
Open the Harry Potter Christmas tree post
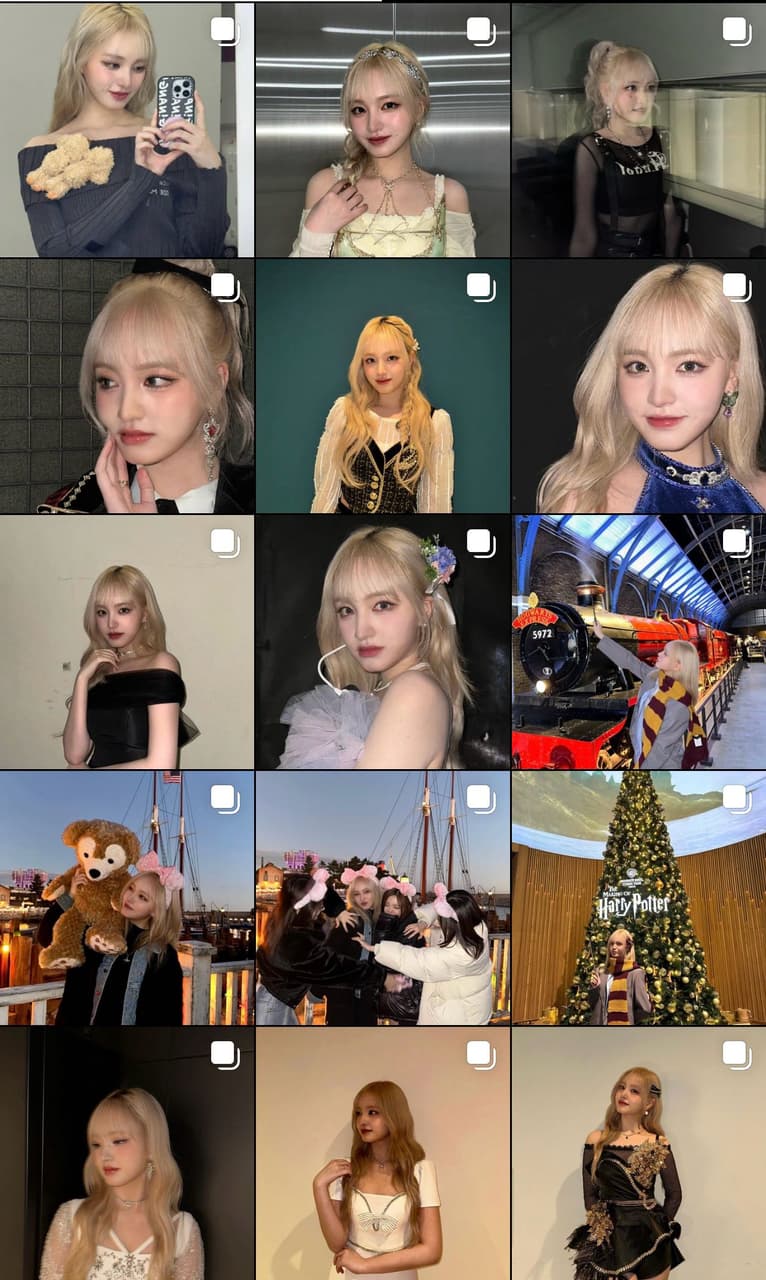[638, 898]
